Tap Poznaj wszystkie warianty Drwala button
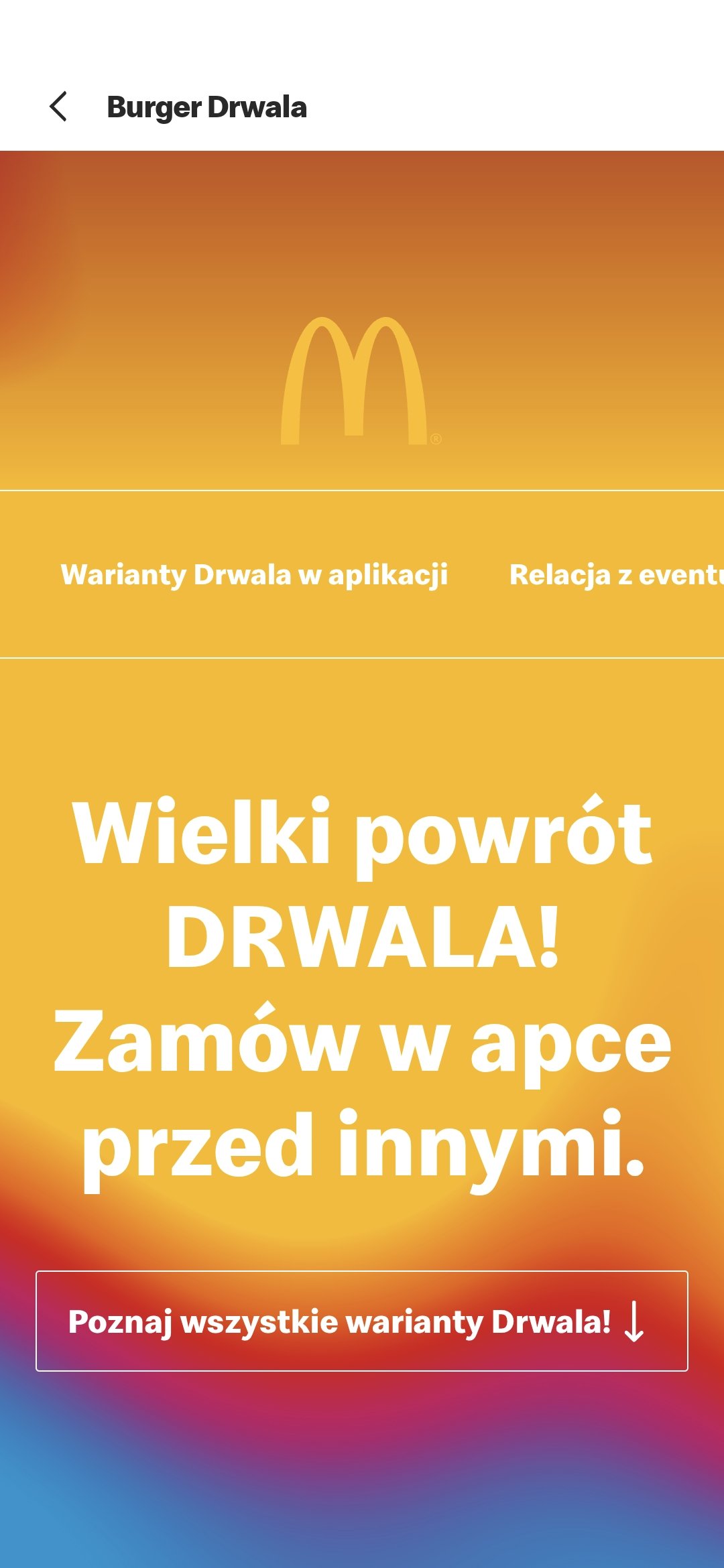Viewport: 724px width, 1568px height. click(x=361, y=1321)
